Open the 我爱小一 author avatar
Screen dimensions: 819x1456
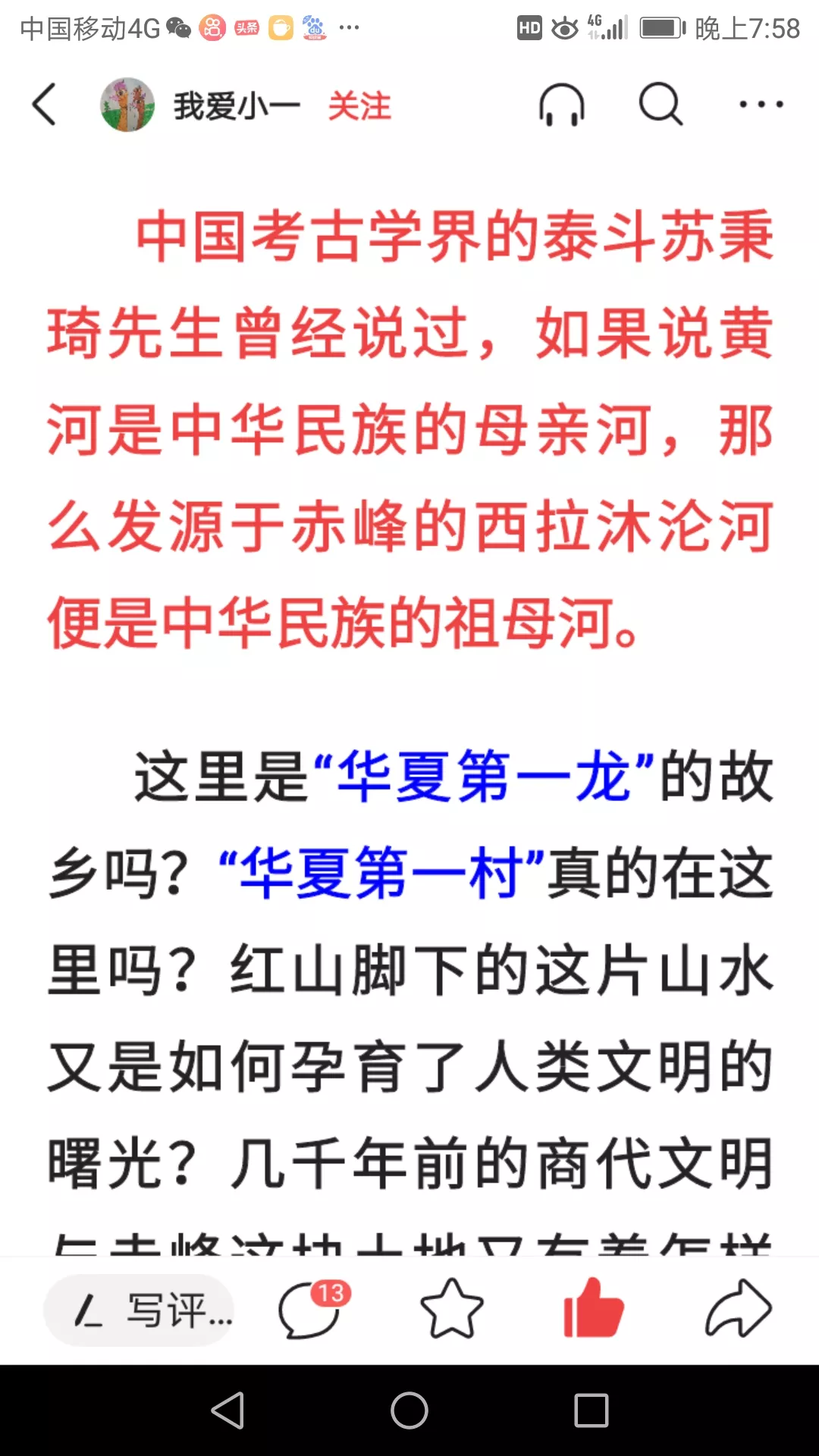pos(127,105)
